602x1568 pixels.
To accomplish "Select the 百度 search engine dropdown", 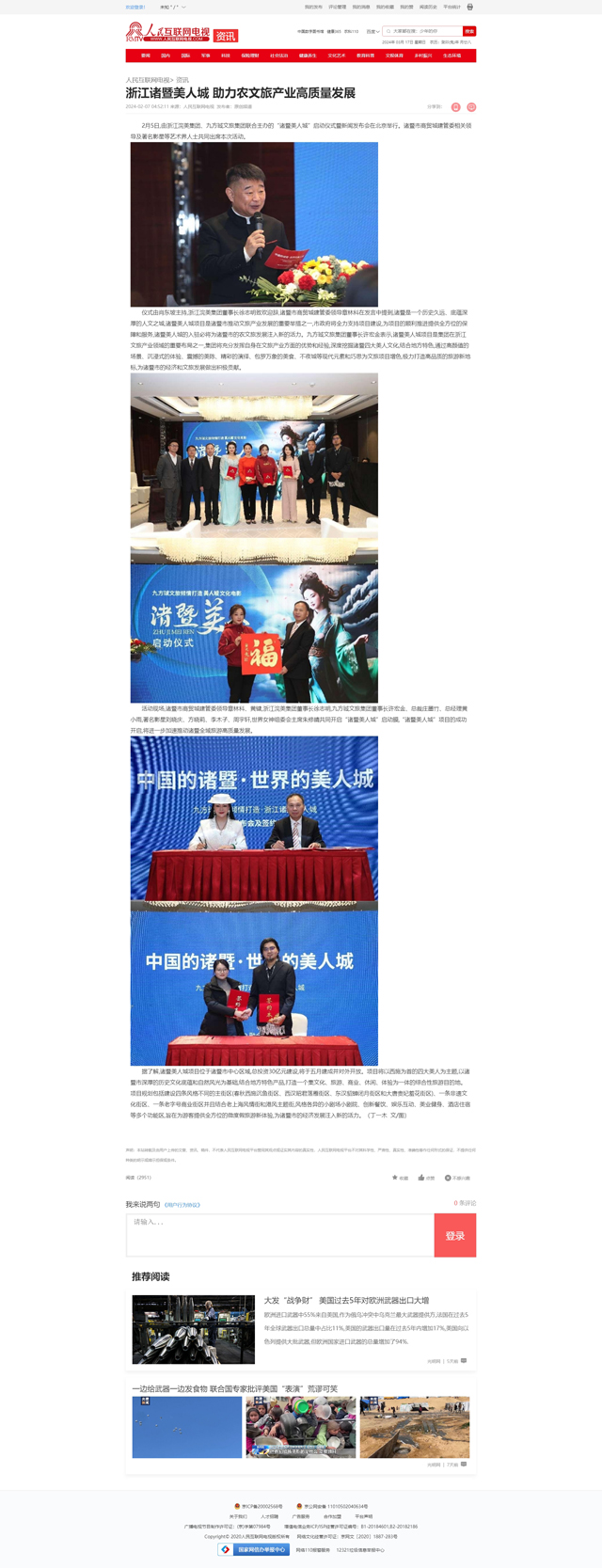I will [x=372, y=31].
